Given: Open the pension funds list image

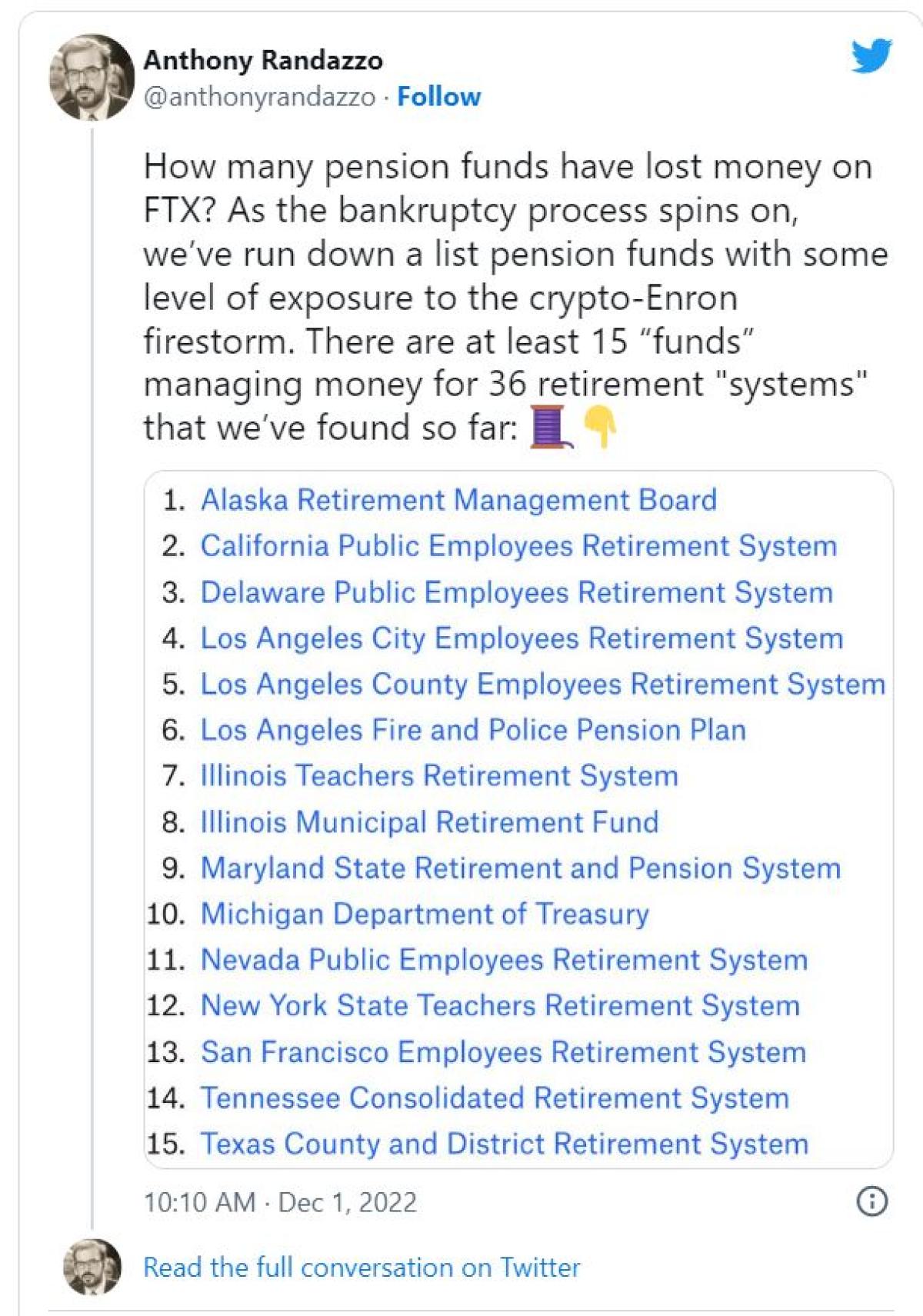Looking at the screenshot, I should [518, 820].
